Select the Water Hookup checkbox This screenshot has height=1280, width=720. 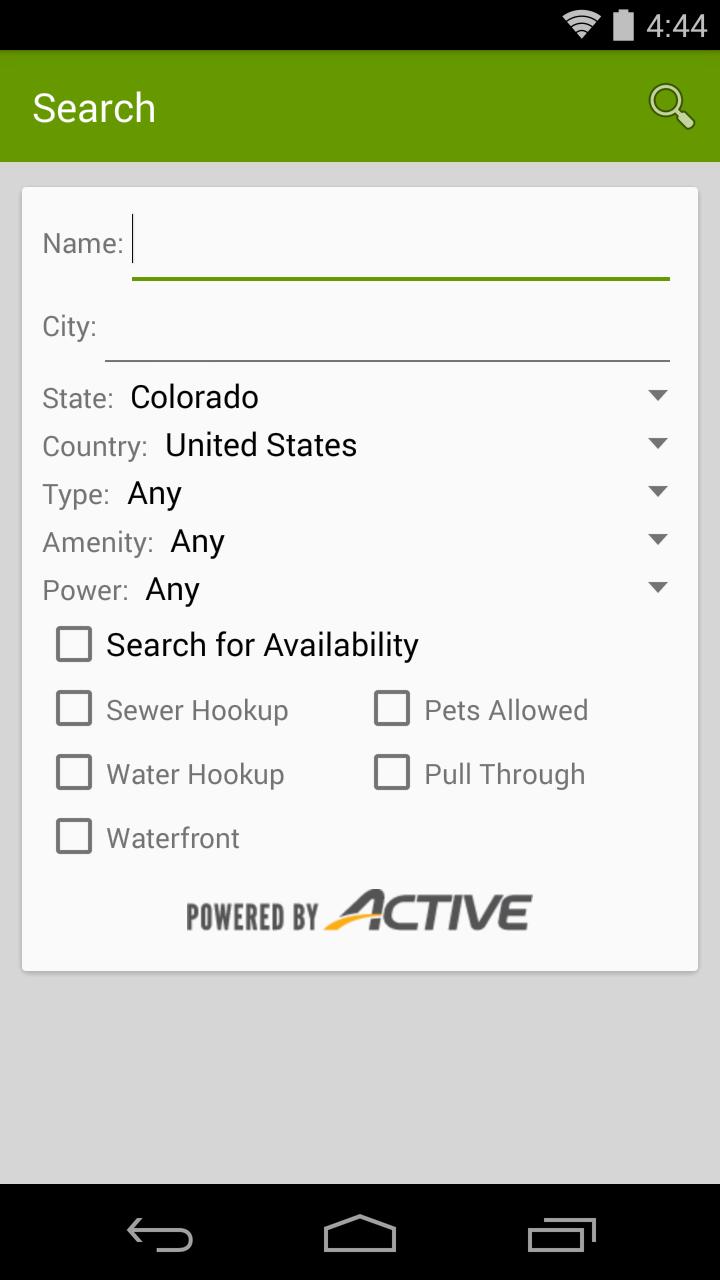click(x=75, y=773)
